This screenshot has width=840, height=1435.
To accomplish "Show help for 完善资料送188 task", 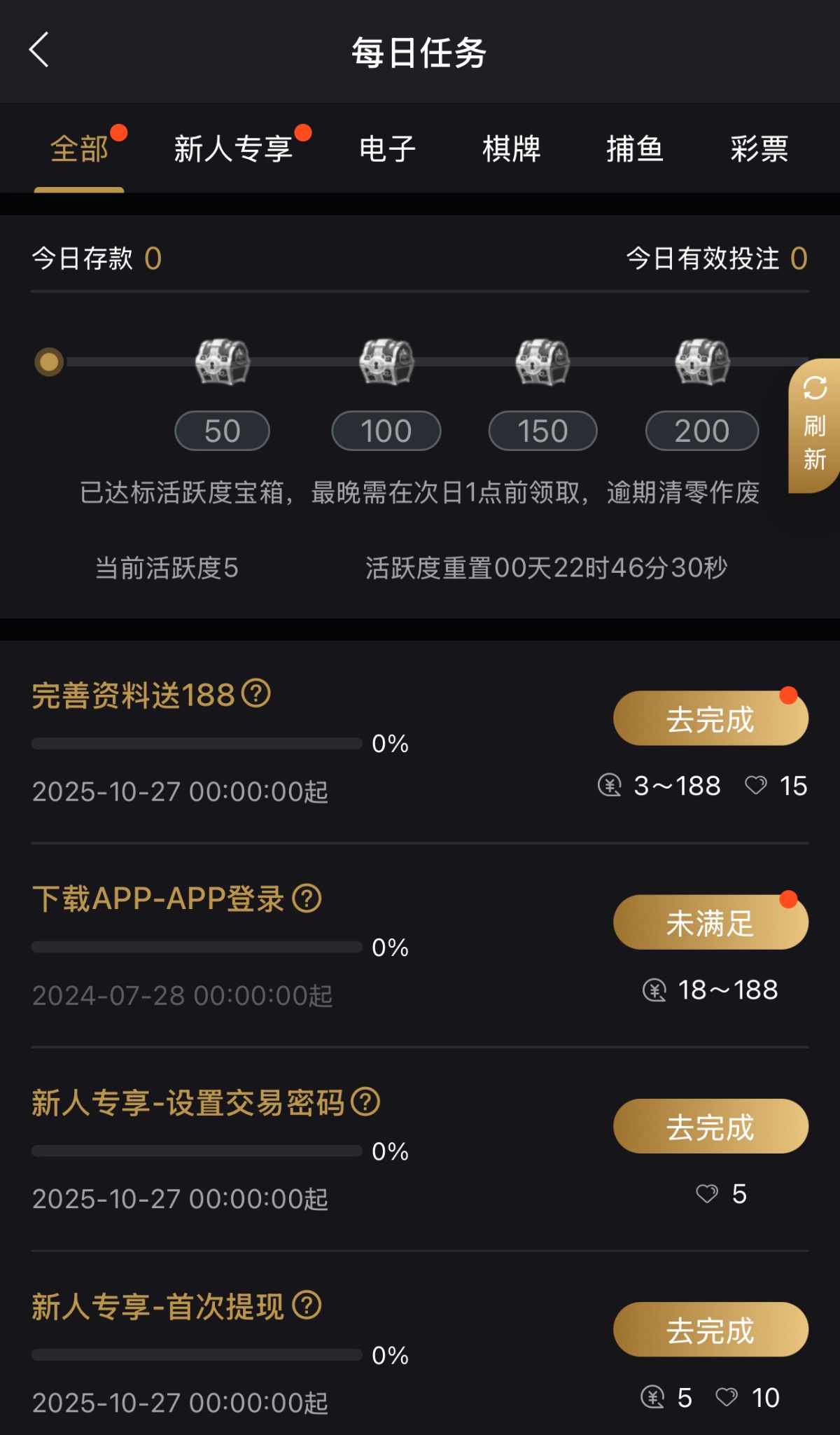I will (256, 694).
